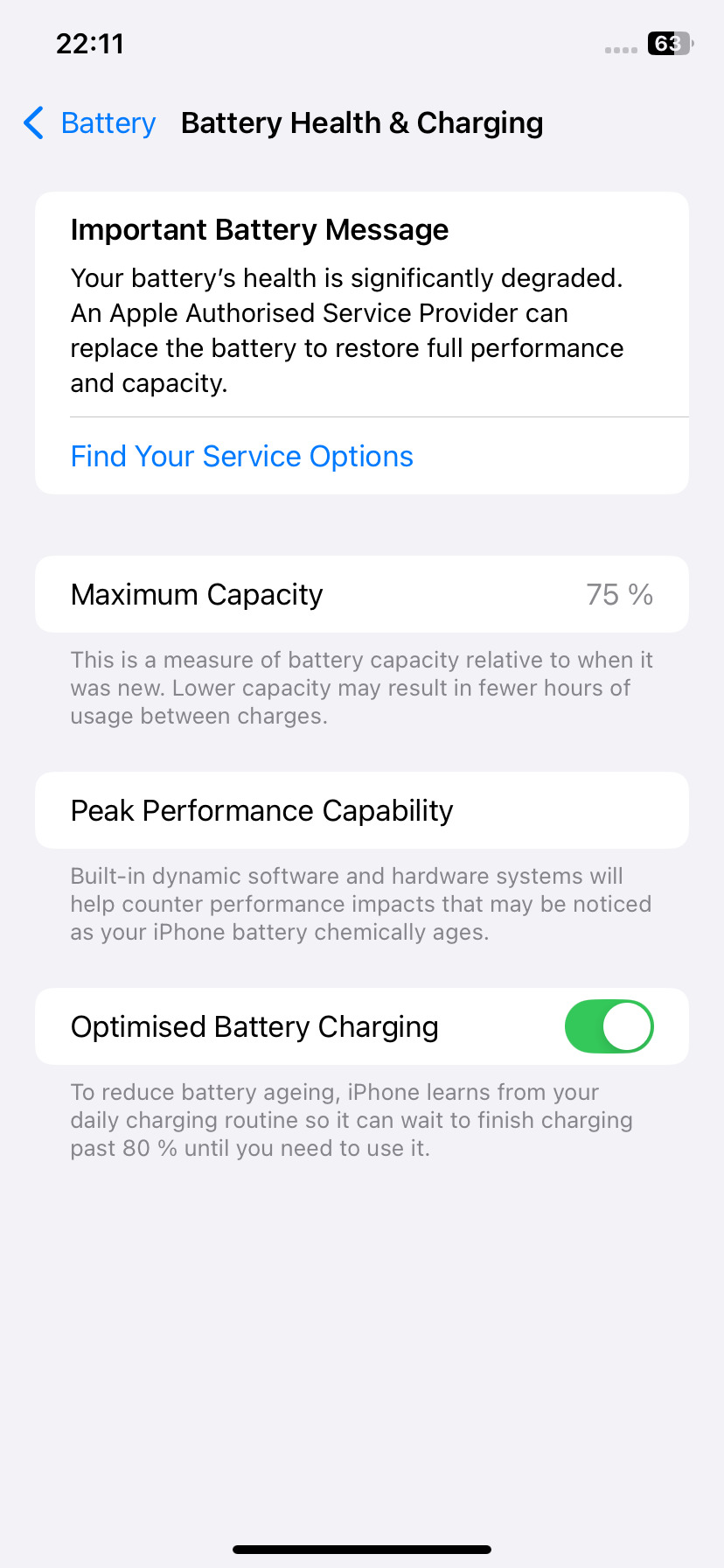Go back to Battery settings
This screenshot has width=724, height=1568.
[90, 123]
